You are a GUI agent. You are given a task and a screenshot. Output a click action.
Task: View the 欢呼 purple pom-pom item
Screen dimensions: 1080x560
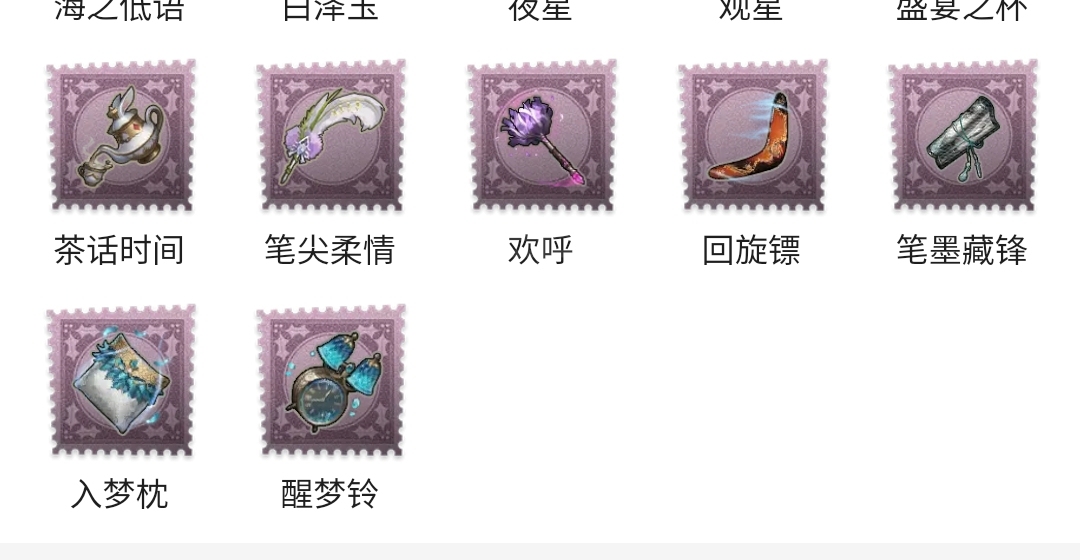[541, 136]
